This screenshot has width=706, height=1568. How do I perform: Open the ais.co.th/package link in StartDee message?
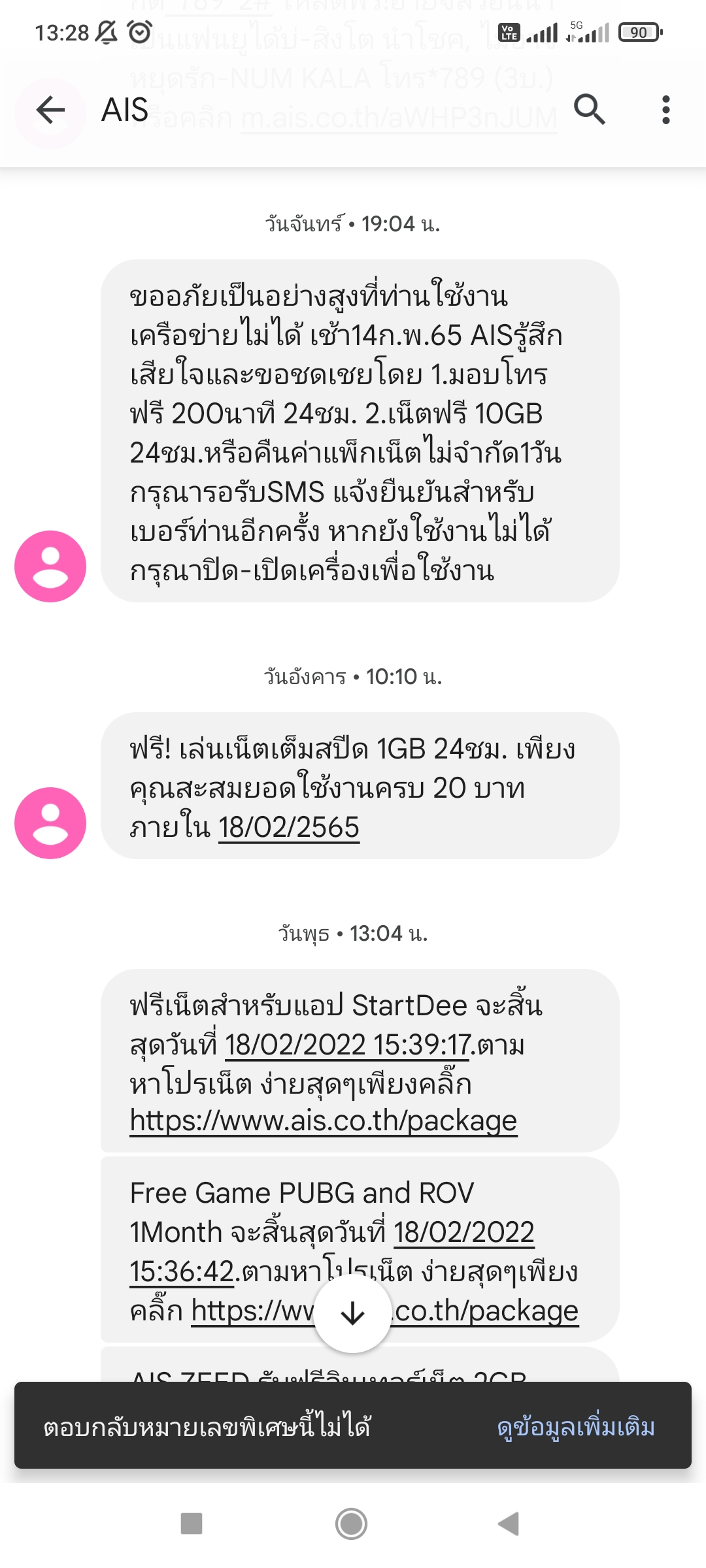pos(324,1120)
